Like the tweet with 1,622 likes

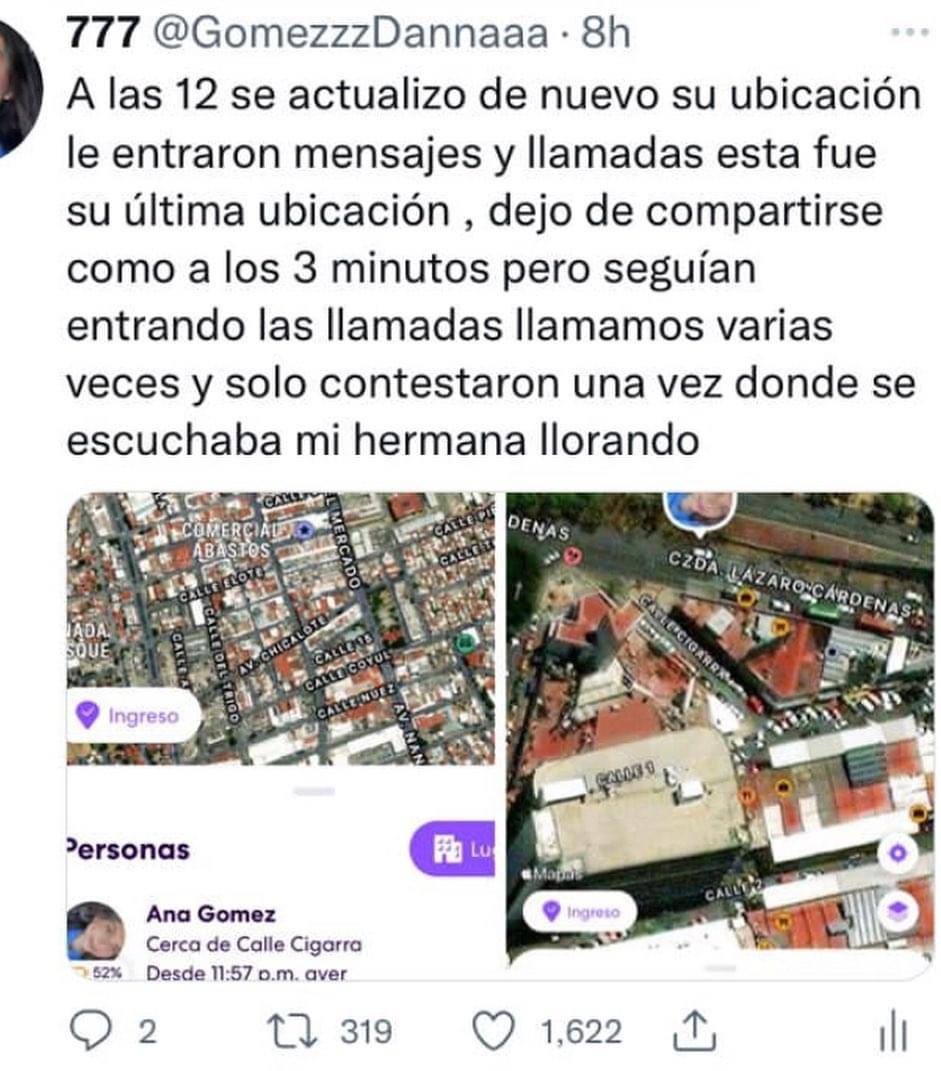click(x=493, y=1032)
